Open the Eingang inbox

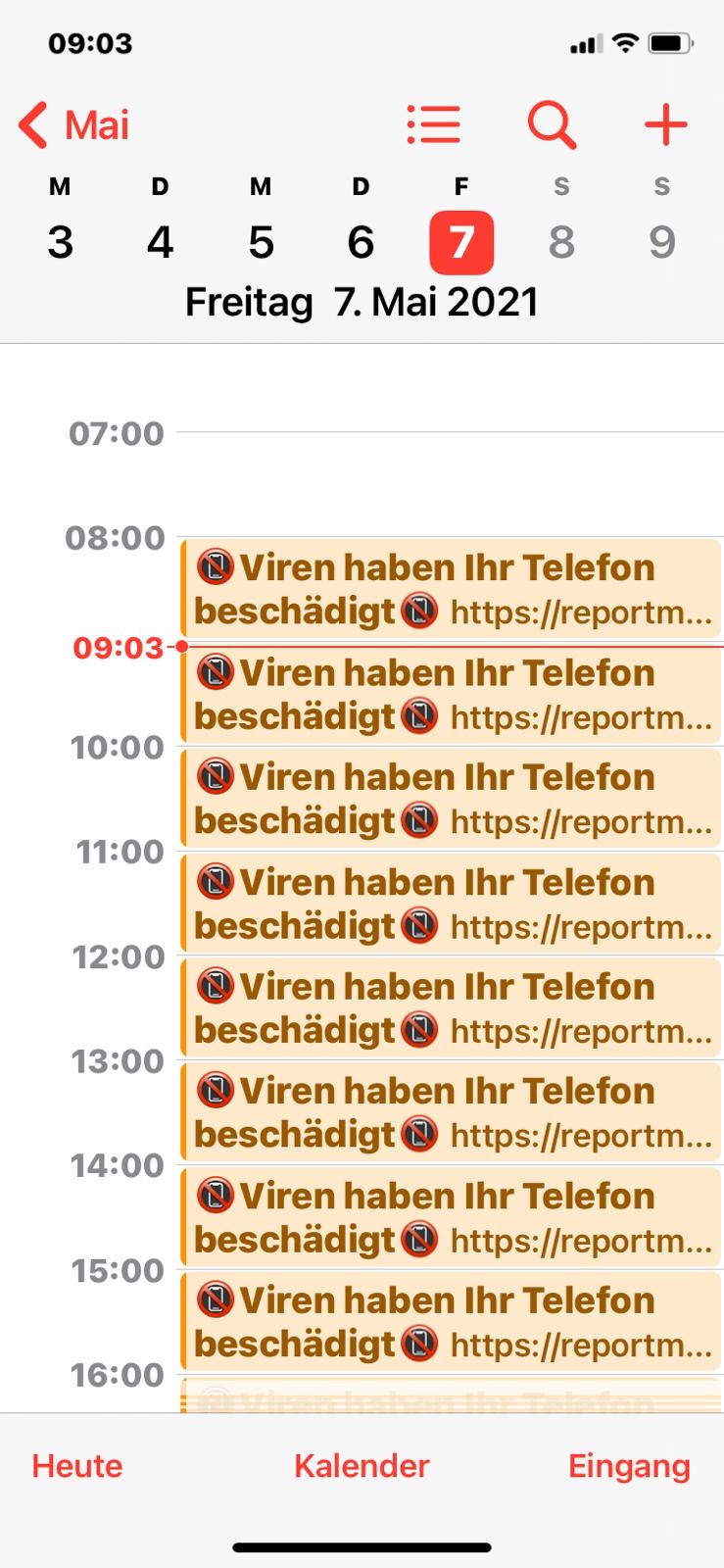(x=629, y=1466)
